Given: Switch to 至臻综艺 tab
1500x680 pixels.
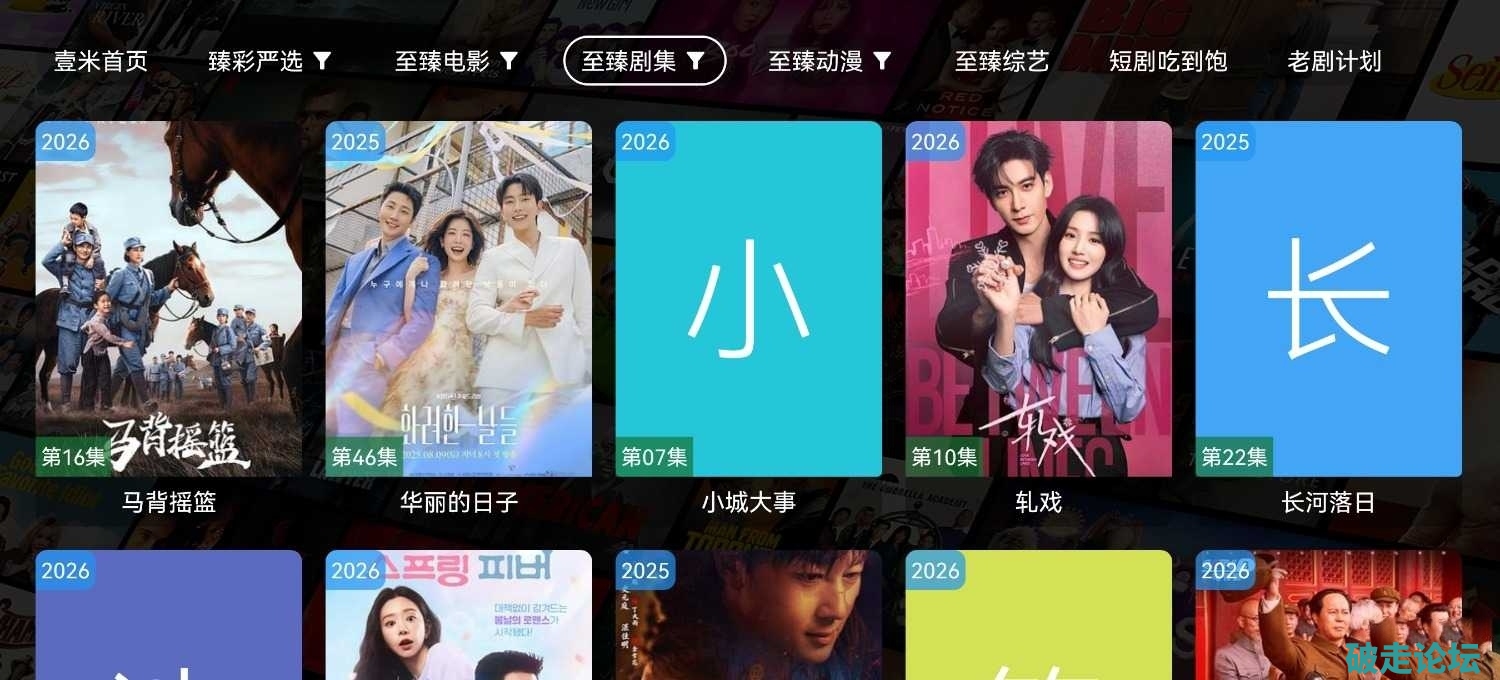Looking at the screenshot, I should pyautogui.click(x=1002, y=61).
